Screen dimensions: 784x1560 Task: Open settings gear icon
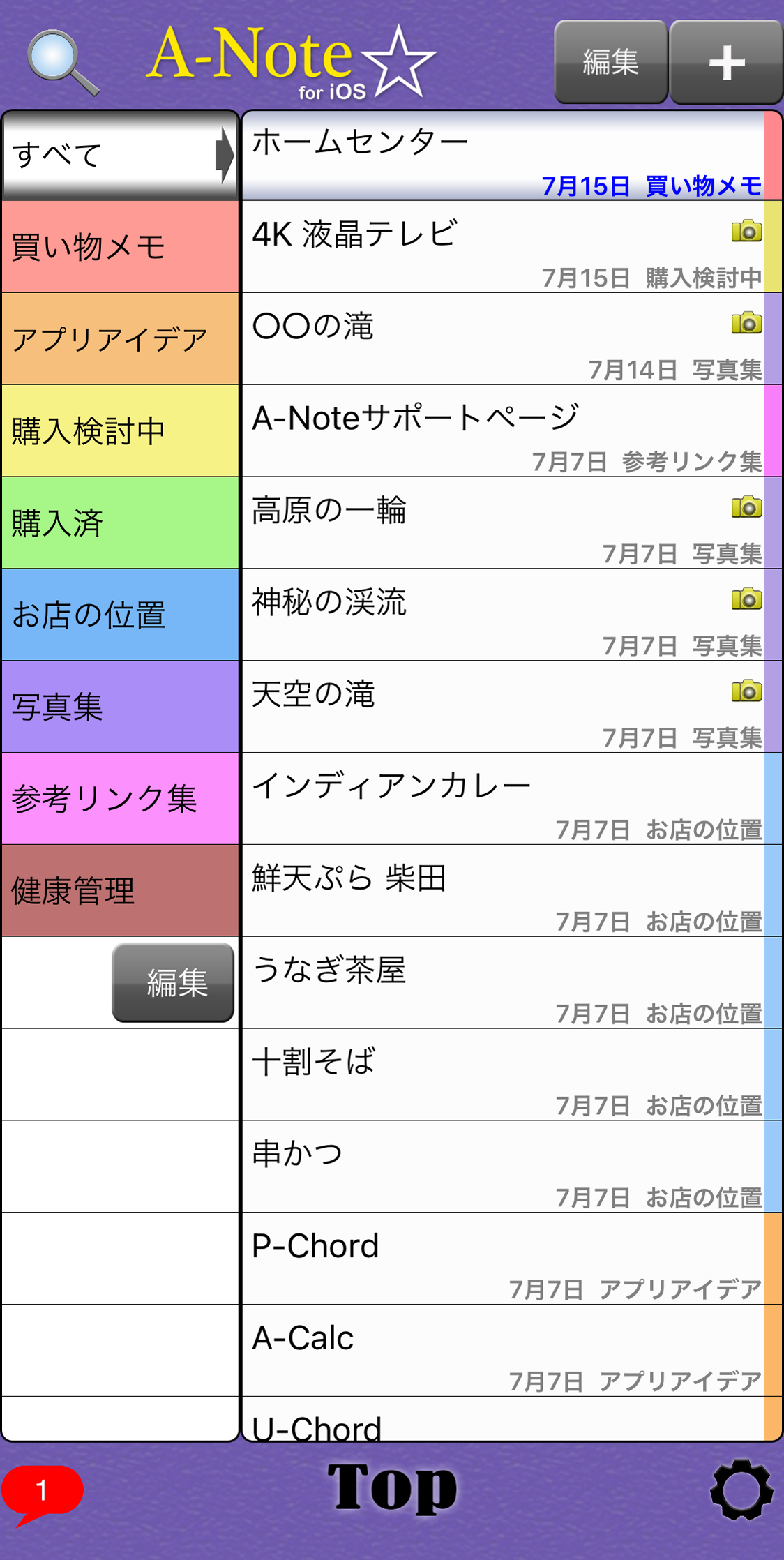pos(741,1490)
